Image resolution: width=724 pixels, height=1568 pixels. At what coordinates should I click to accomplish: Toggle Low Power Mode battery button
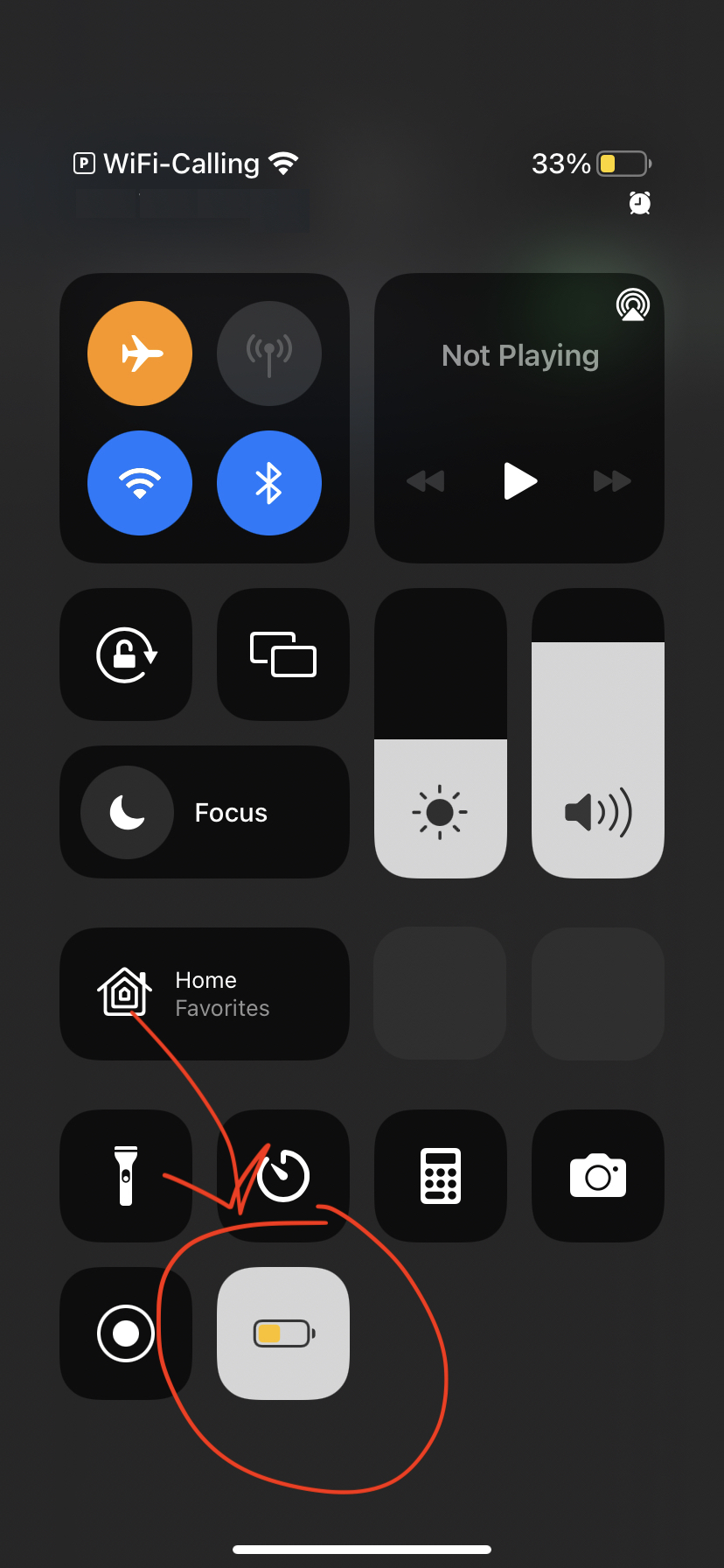click(x=283, y=1333)
